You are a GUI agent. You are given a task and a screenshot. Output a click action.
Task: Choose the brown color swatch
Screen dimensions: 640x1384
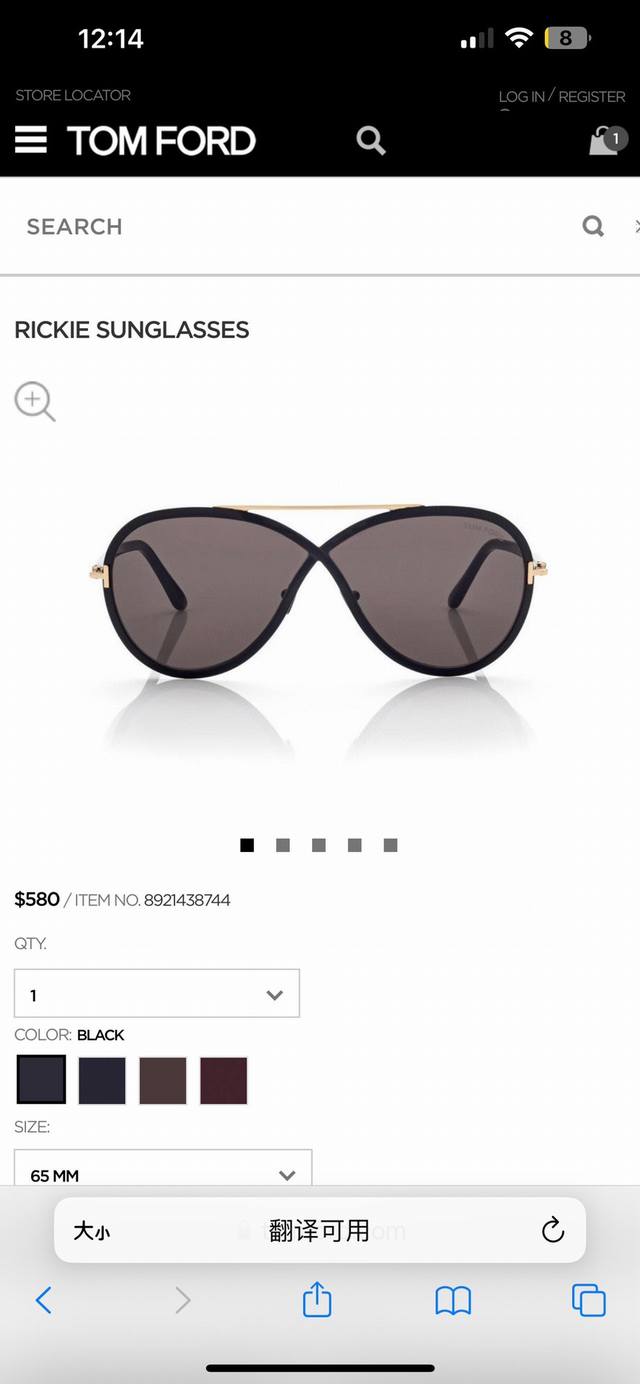pos(163,1080)
